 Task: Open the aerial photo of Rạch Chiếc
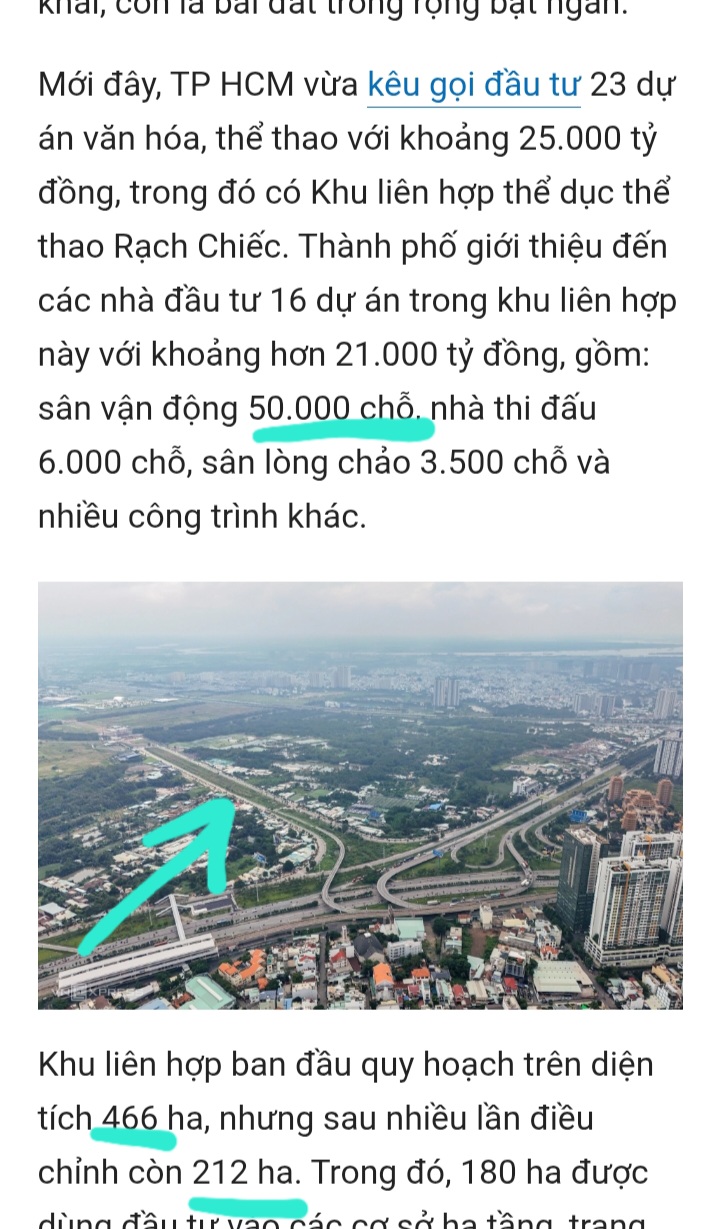pyautogui.click(x=360, y=795)
